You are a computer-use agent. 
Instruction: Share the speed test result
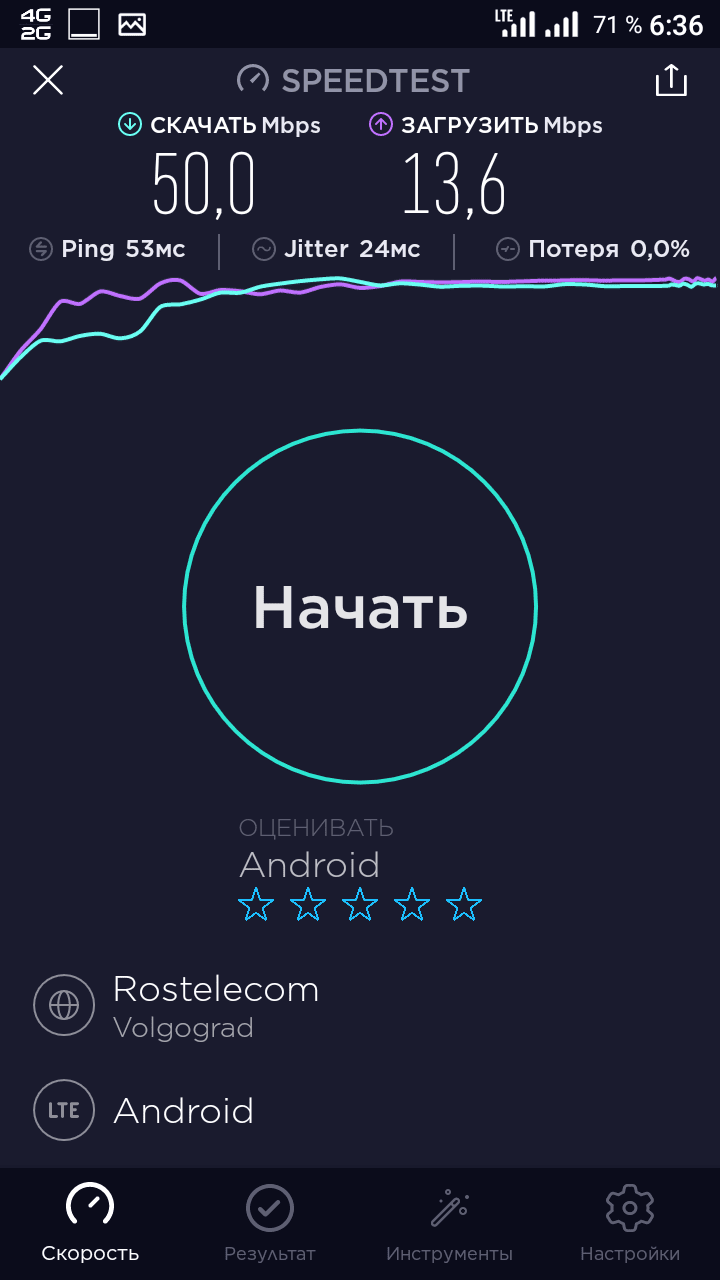click(x=671, y=81)
